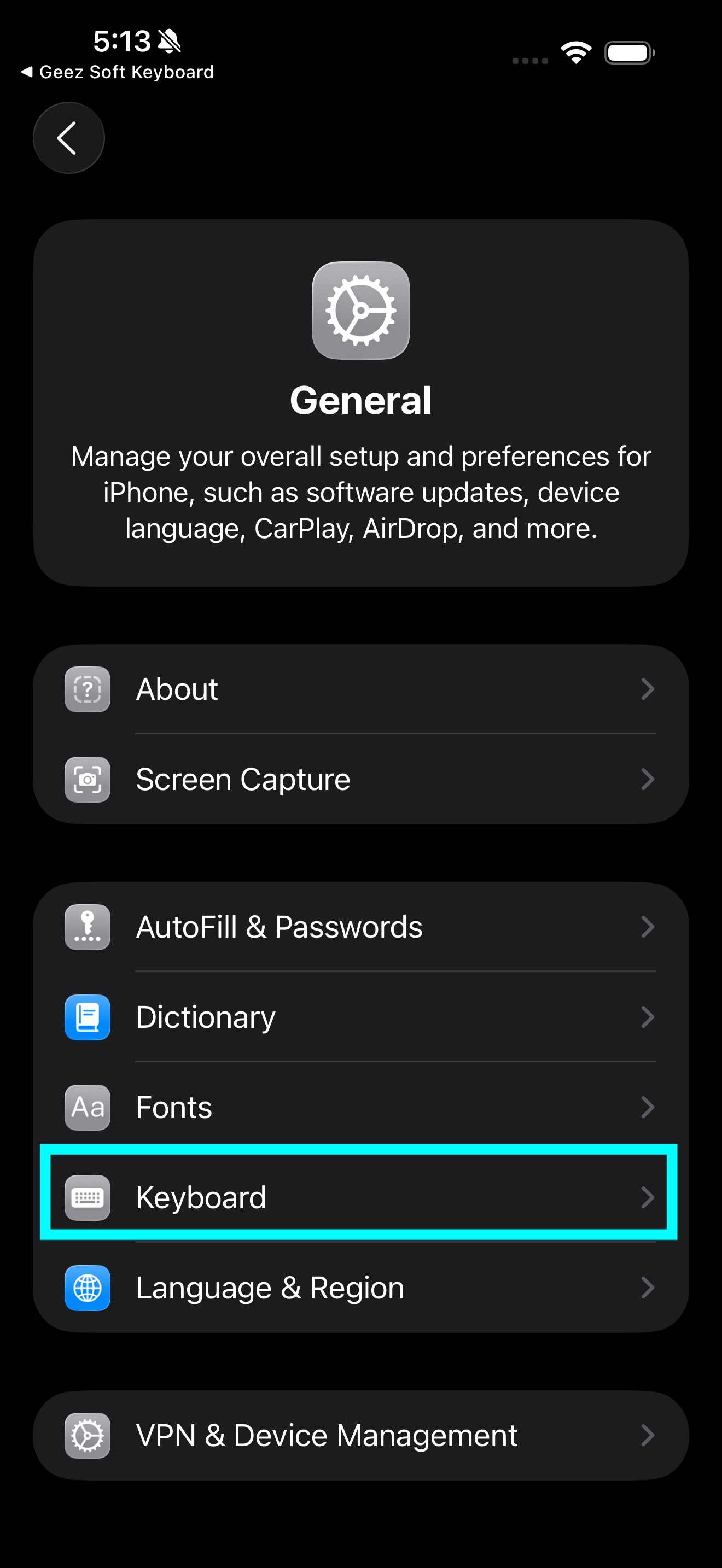Open Keyboard settings
The width and height of the screenshot is (722, 1568).
click(x=360, y=1197)
